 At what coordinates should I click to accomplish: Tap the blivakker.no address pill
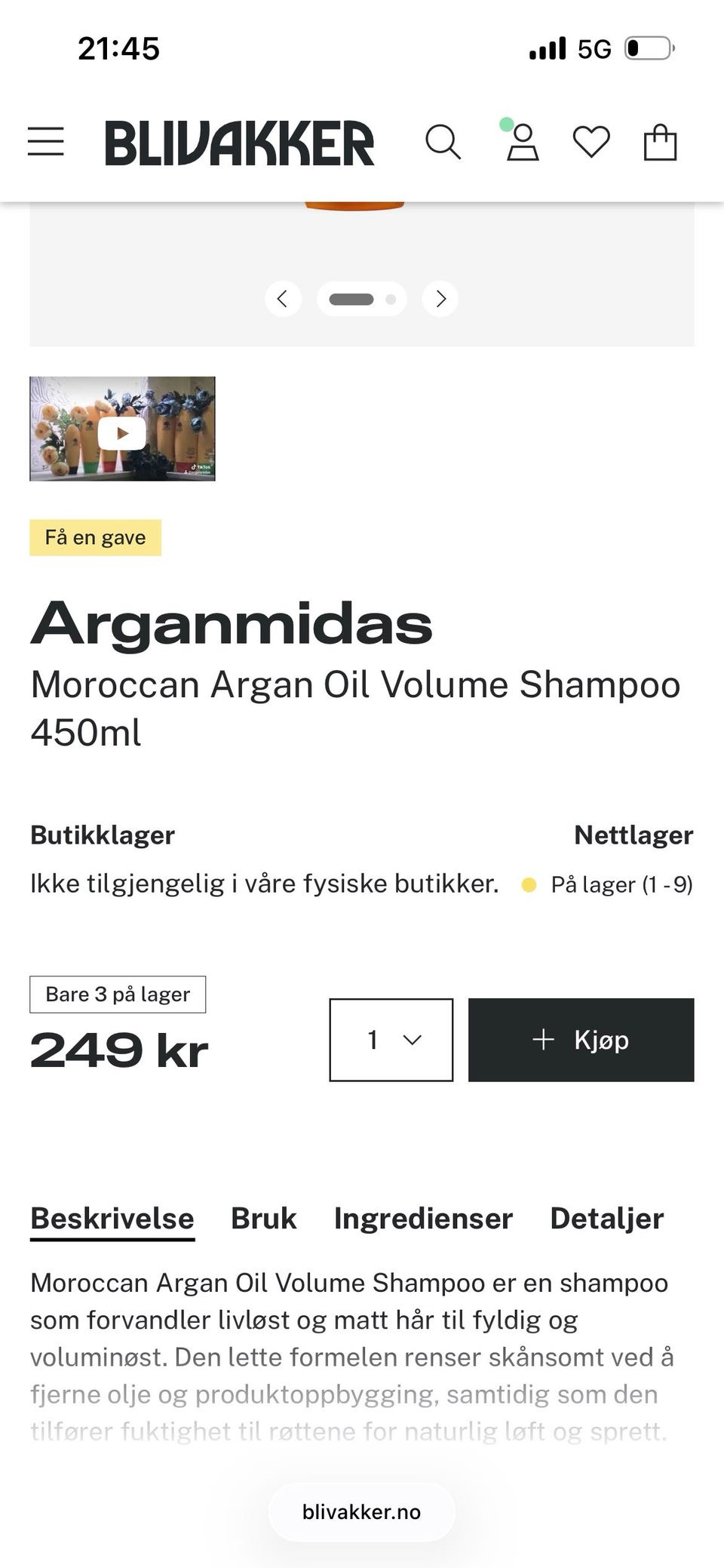(362, 1512)
